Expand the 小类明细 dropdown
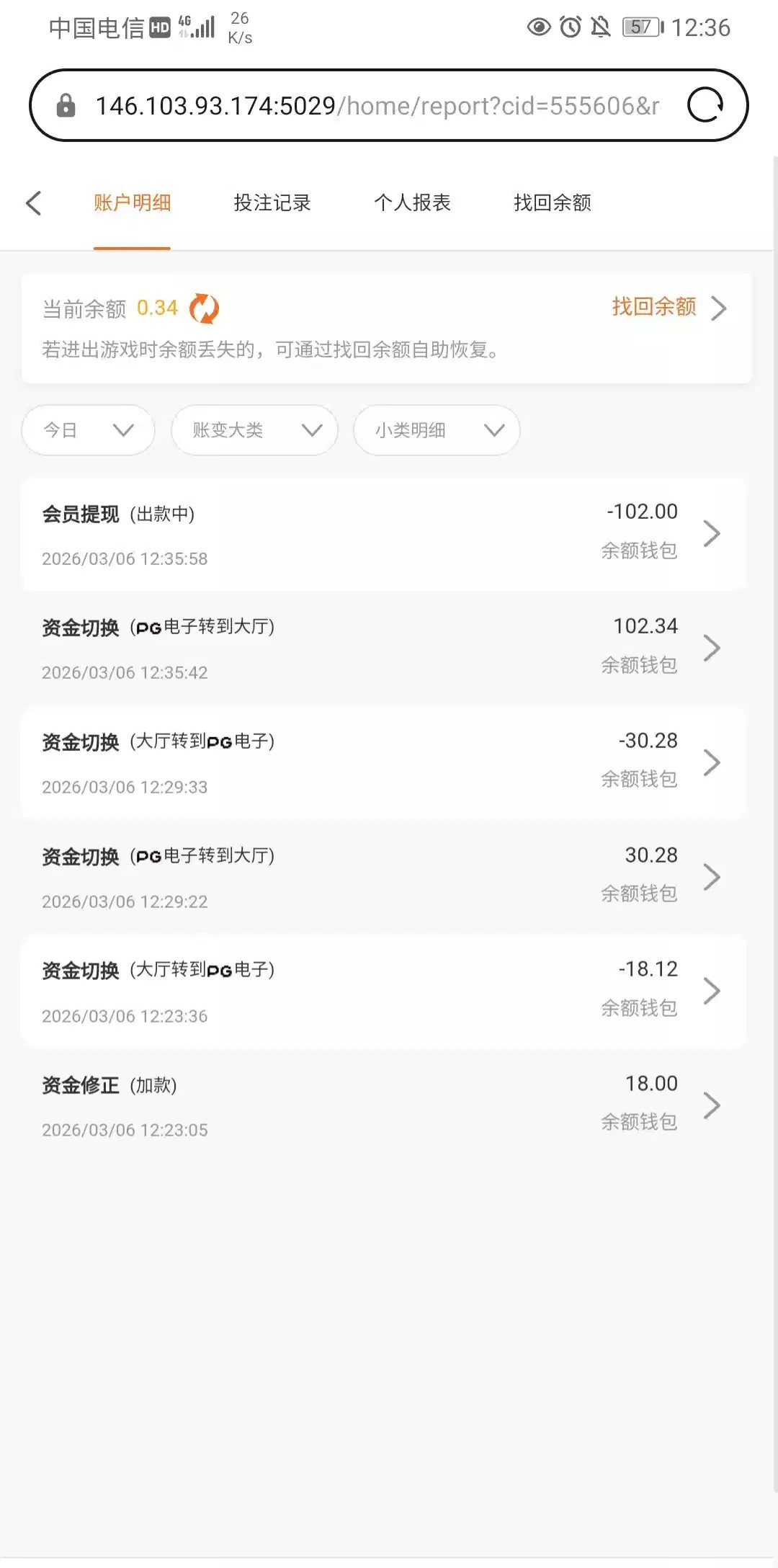The image size is (778, 1568). point(437,430)
